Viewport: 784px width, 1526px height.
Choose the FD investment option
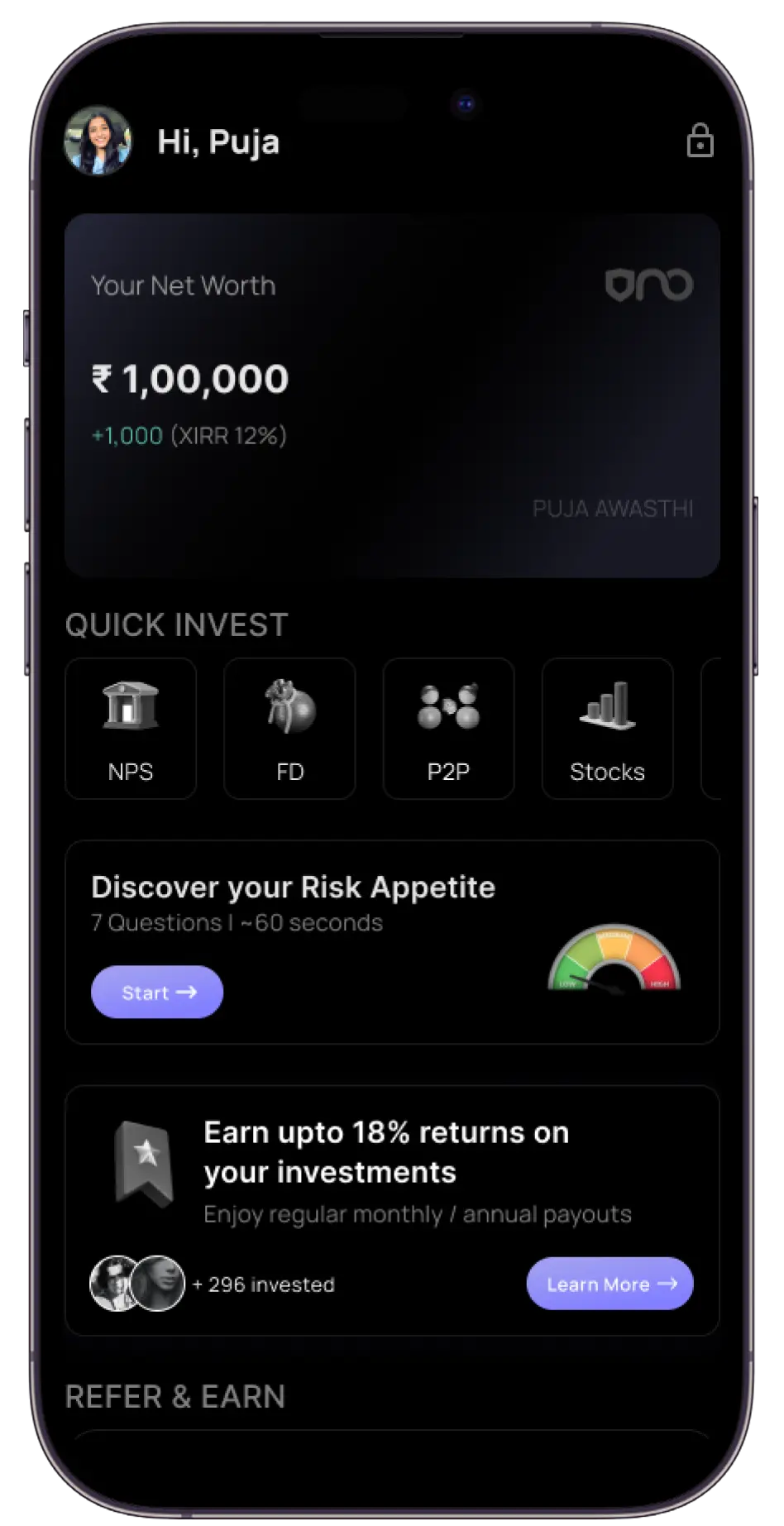[289, 729]
